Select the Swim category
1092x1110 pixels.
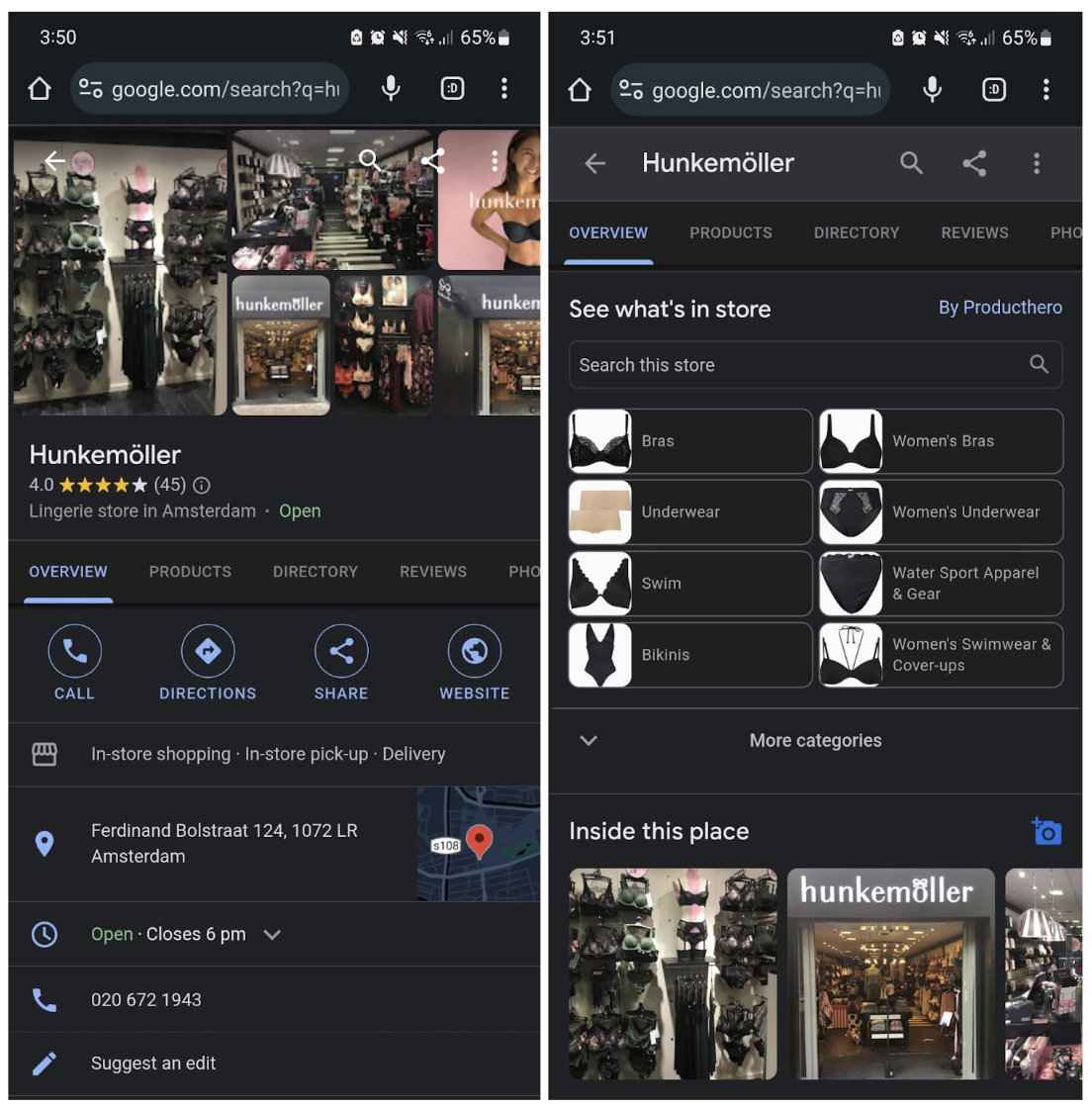tap(689, 584)
